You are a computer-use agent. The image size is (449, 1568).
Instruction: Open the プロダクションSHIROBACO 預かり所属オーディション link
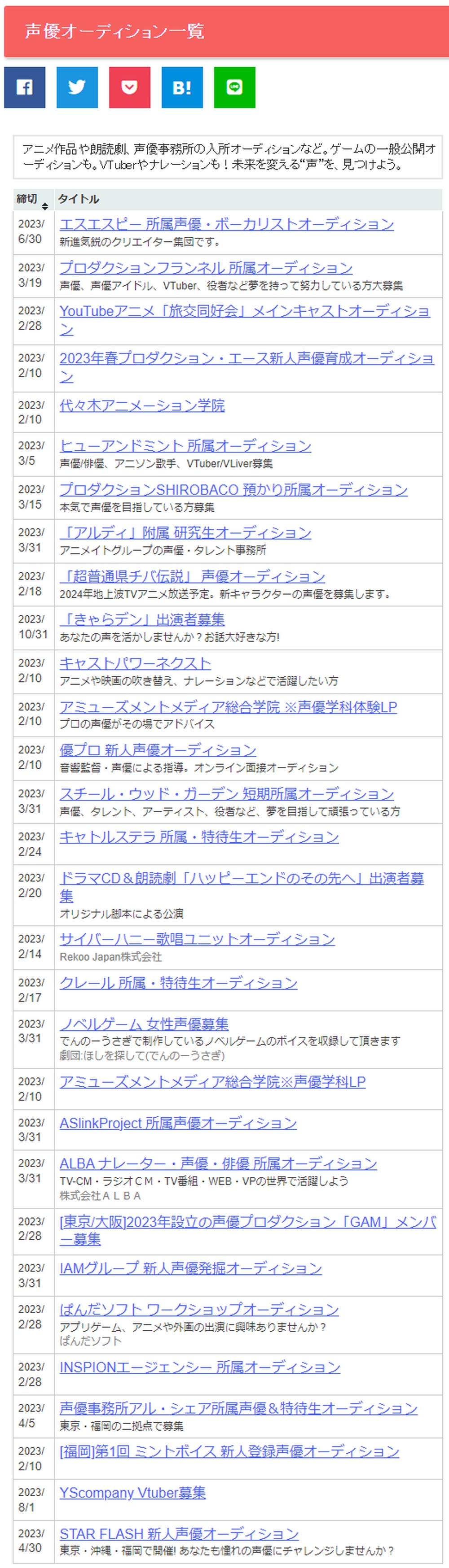click(233, 489)
